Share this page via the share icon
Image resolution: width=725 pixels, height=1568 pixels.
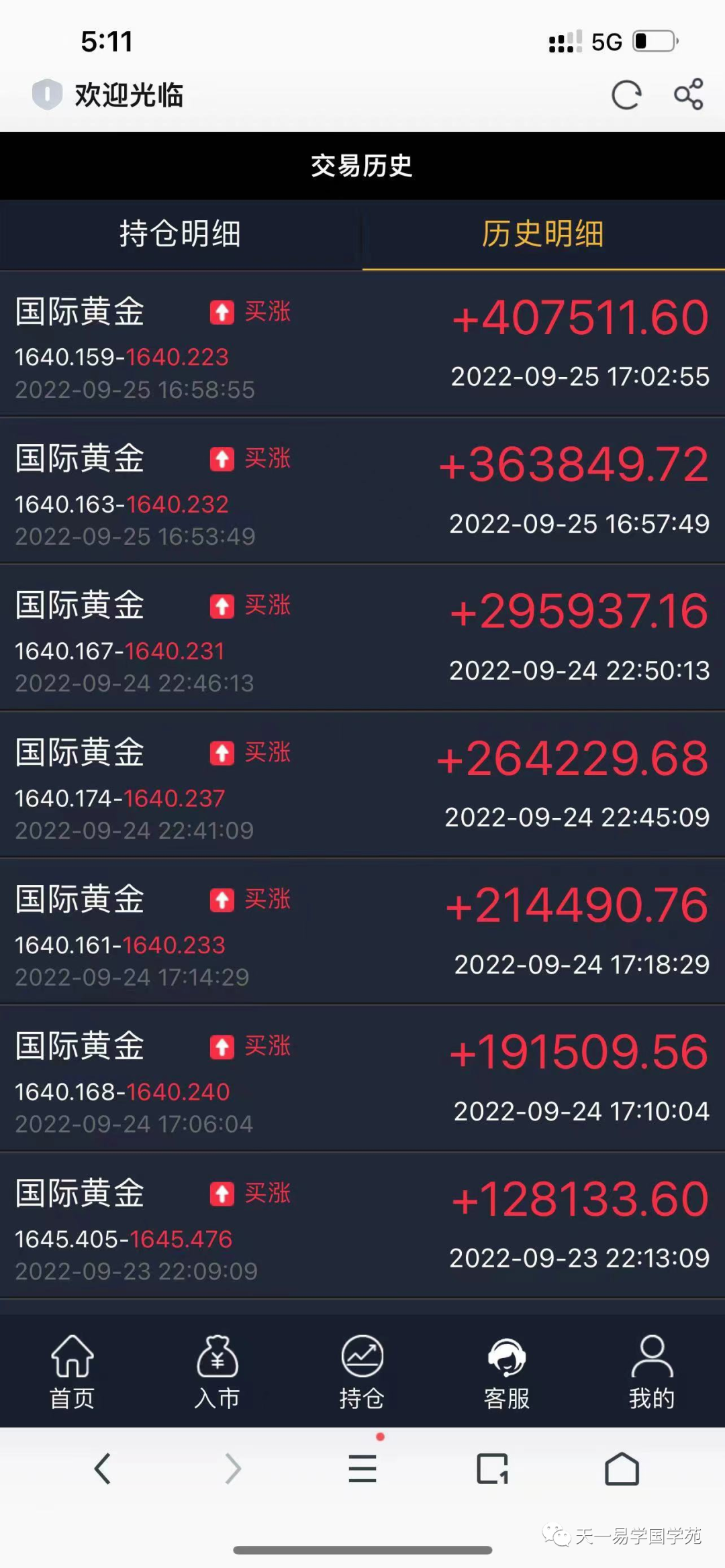tap(689, 94)
